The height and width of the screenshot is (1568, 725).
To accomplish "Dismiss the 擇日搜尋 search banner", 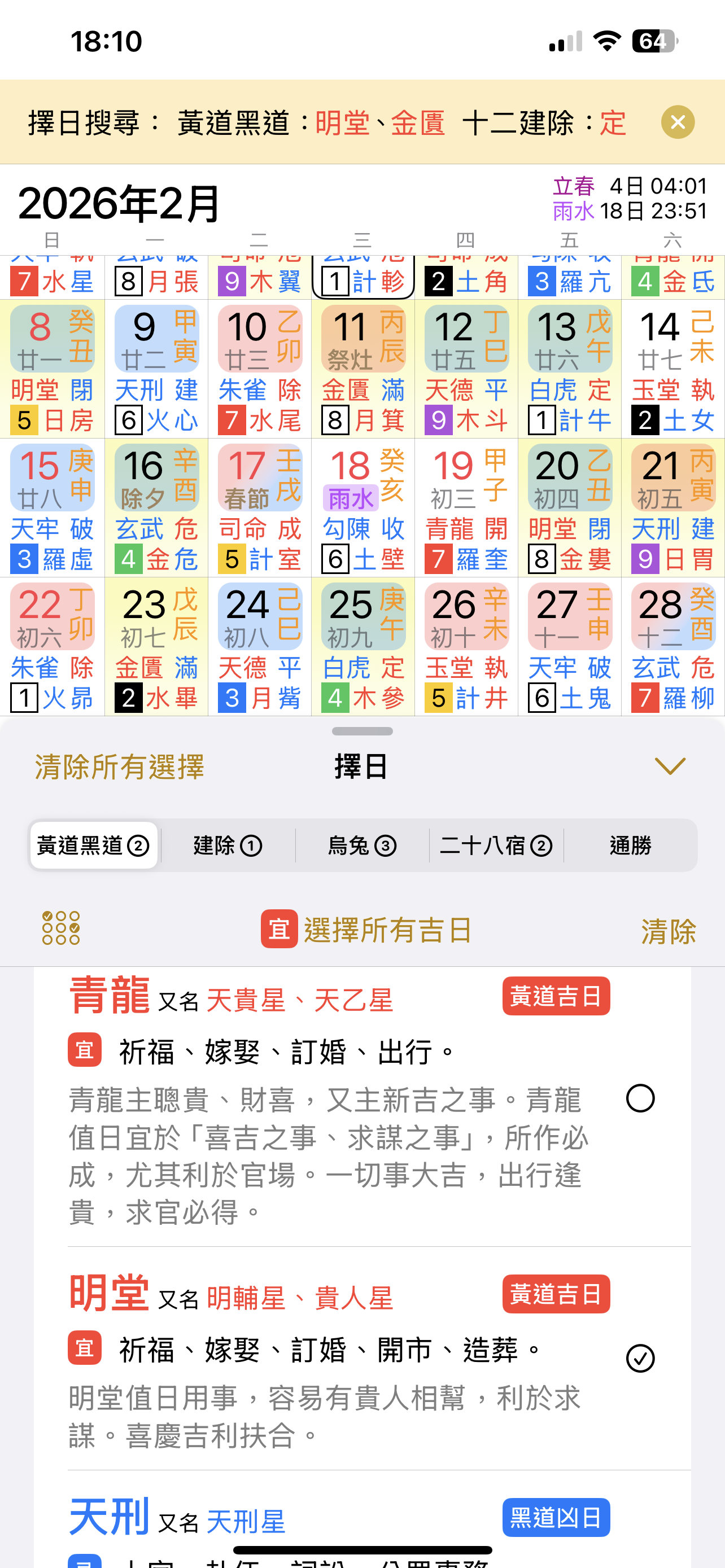I will click(x=678, y=122).
